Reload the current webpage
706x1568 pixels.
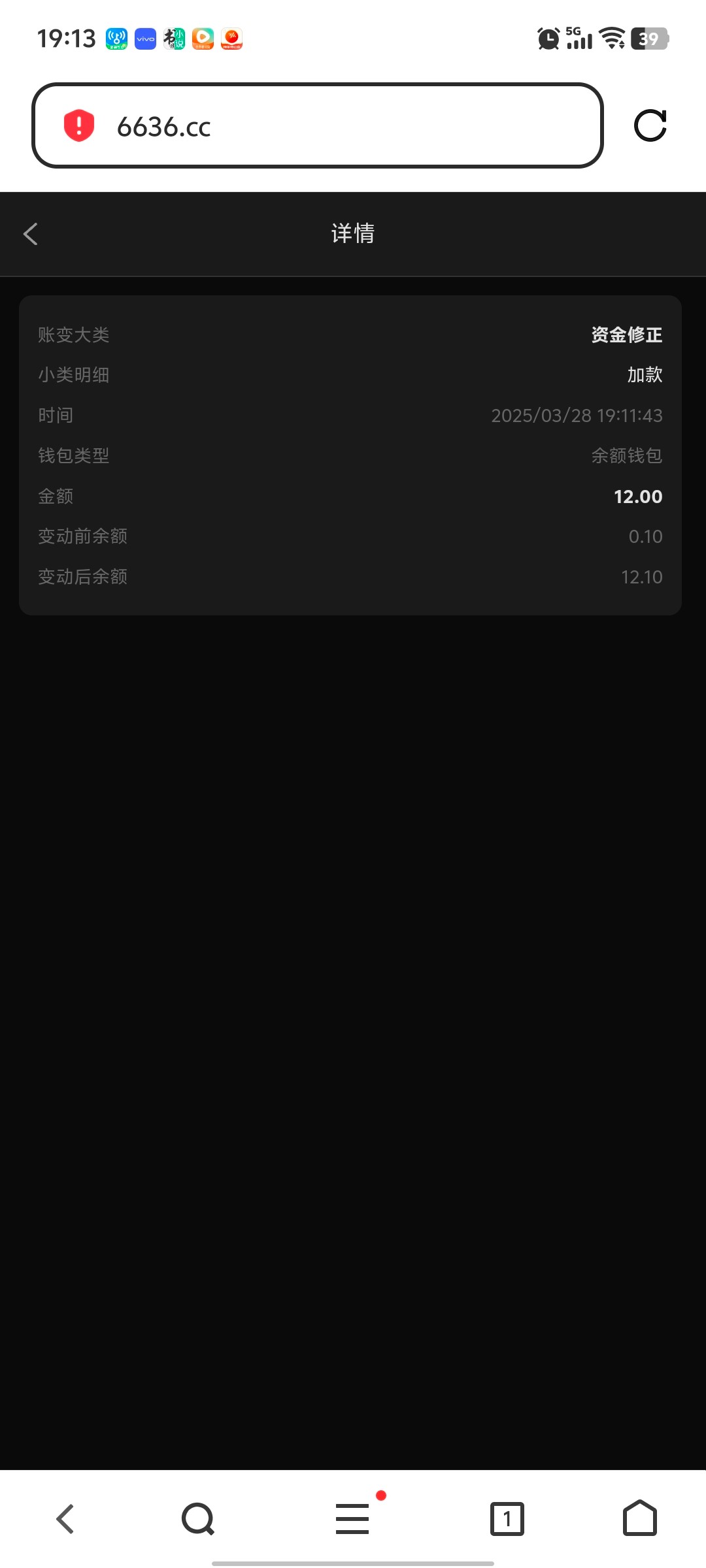650,125
